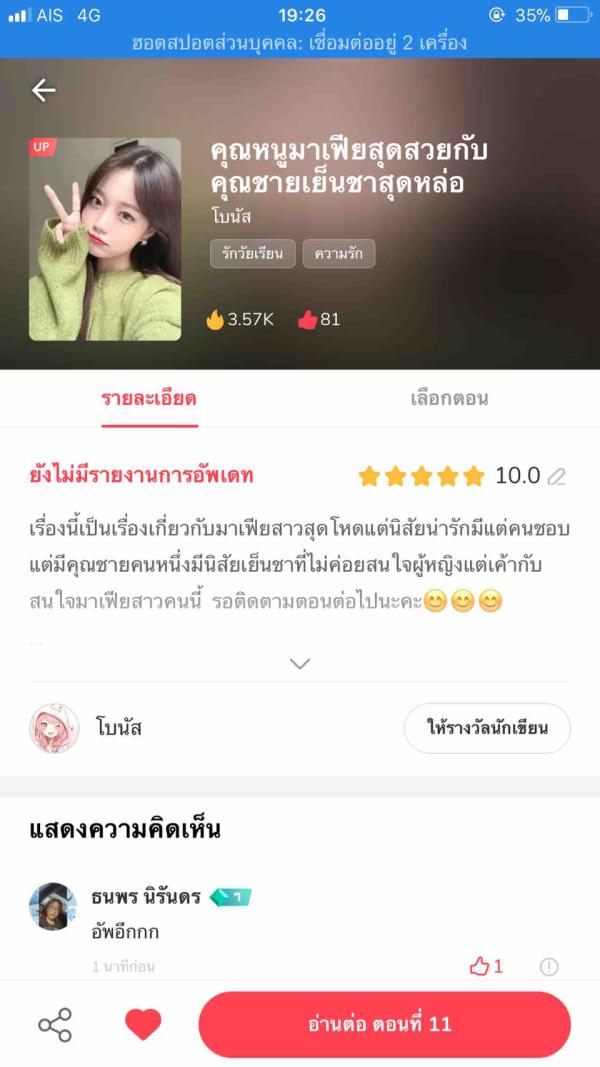Image resolution: width=600 pixels, height=1067 pixels.
Task: Switch to the เลือกตอน tab
Action: pos(449,399)
